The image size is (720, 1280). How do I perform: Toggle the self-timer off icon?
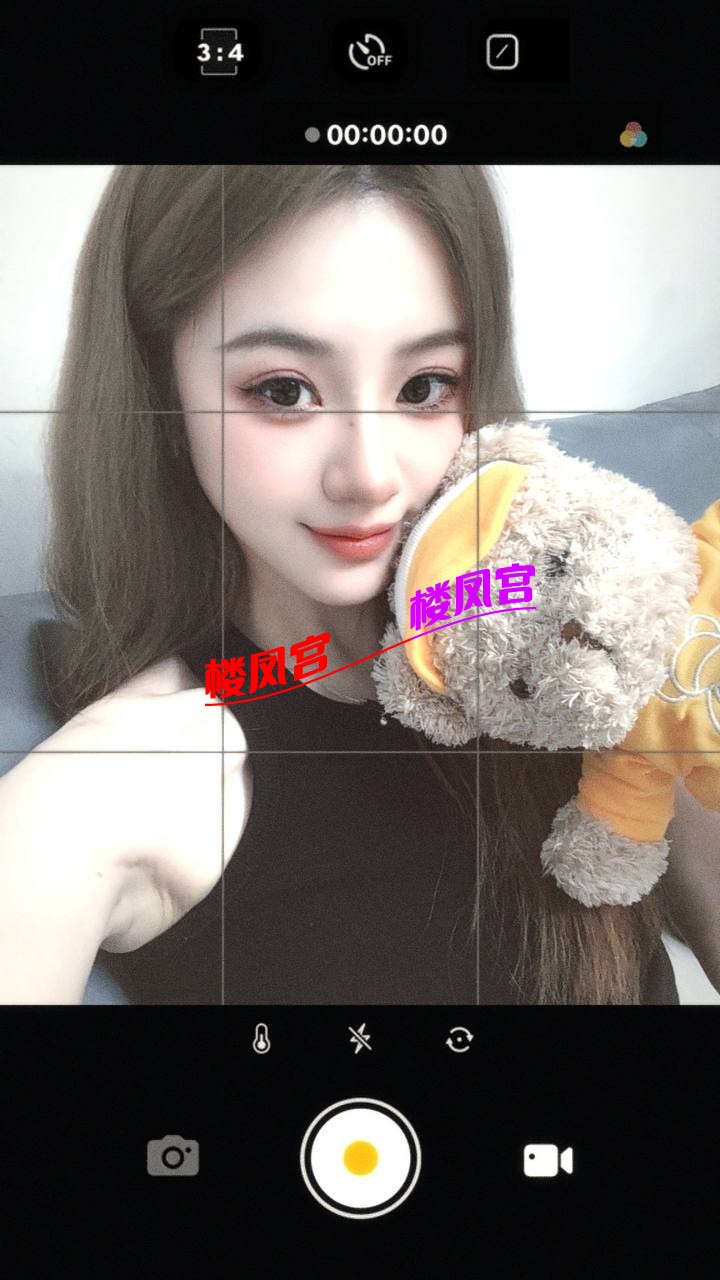click(x=369, y=52)
